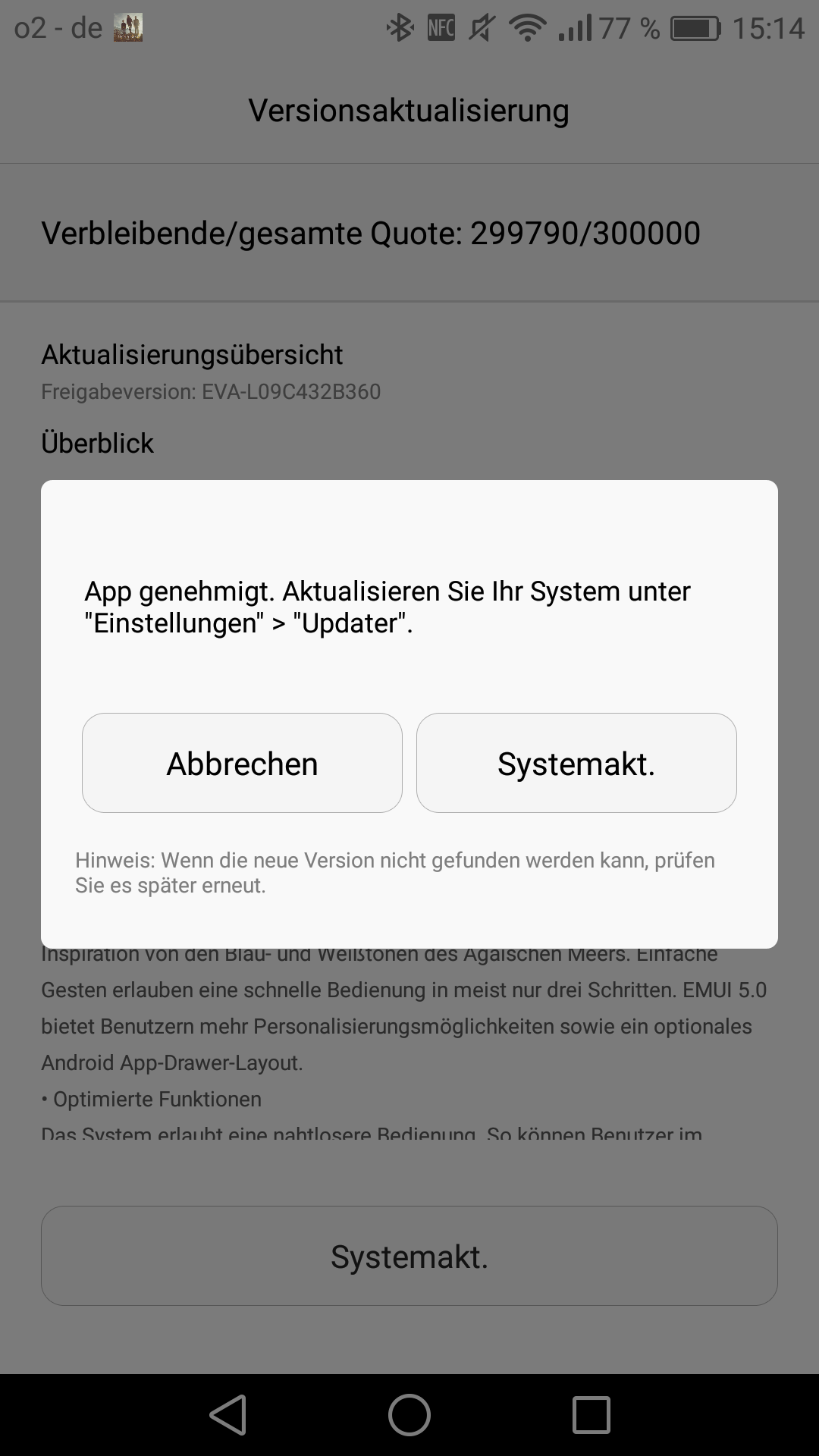Image resolution: width=819 pixels, height=1456 pixels.
Task: Select Systemakt. in the dialog
Action: 576,763
